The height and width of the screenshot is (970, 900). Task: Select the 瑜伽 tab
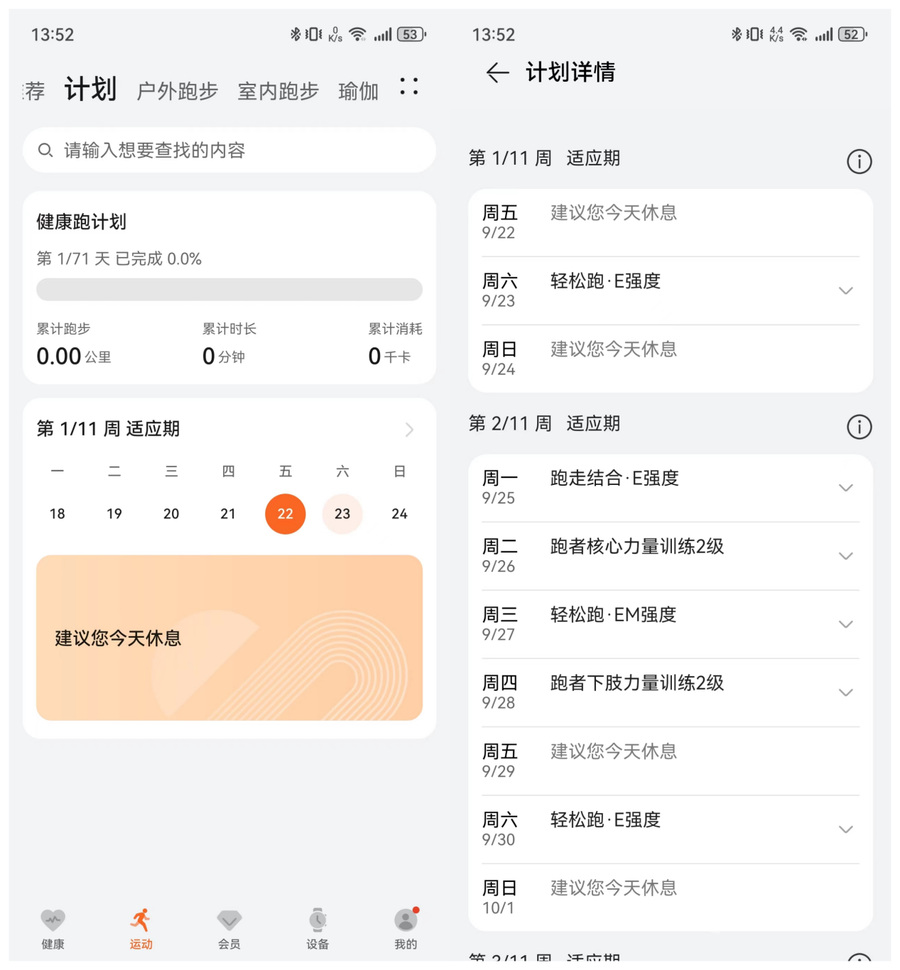(358, 91)
